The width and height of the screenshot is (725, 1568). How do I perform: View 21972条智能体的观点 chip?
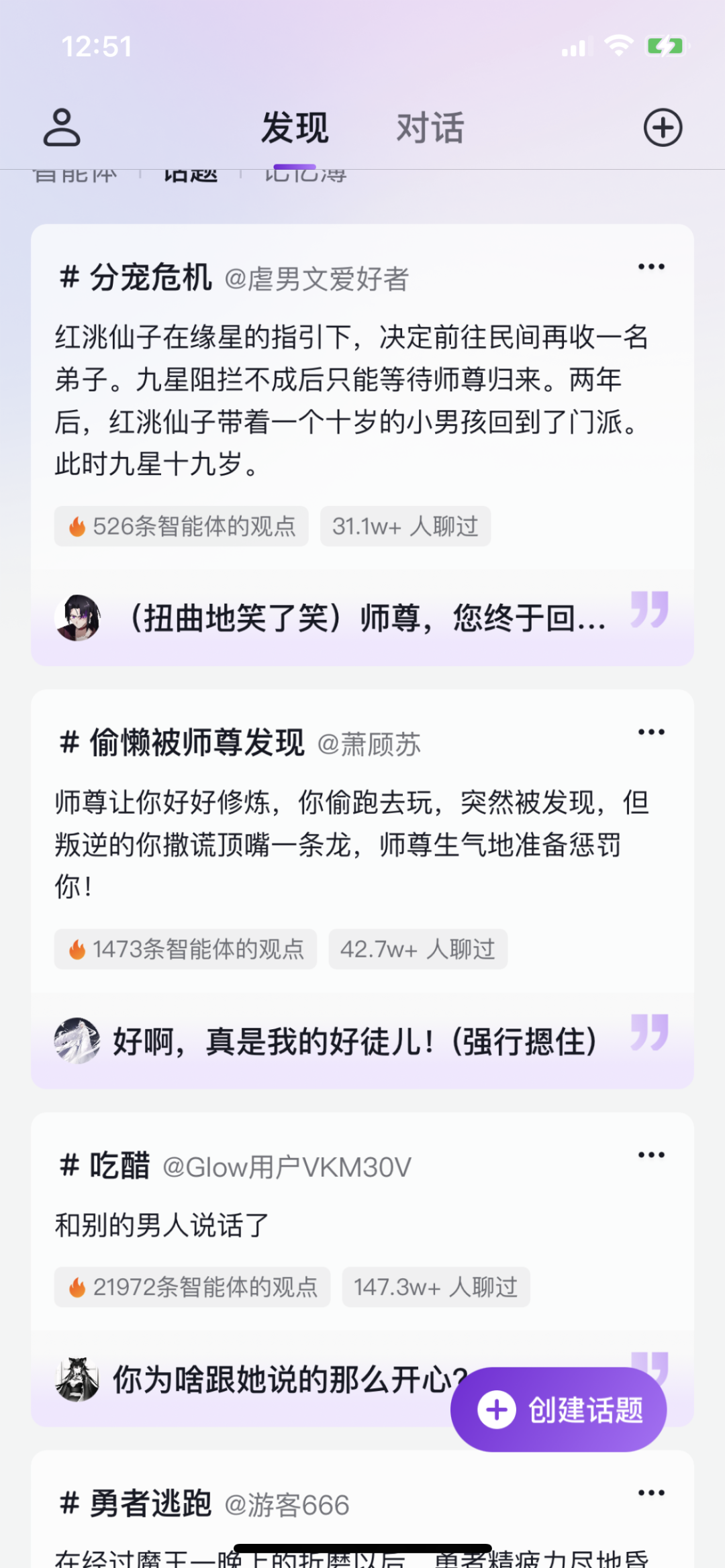point(192,1287)
